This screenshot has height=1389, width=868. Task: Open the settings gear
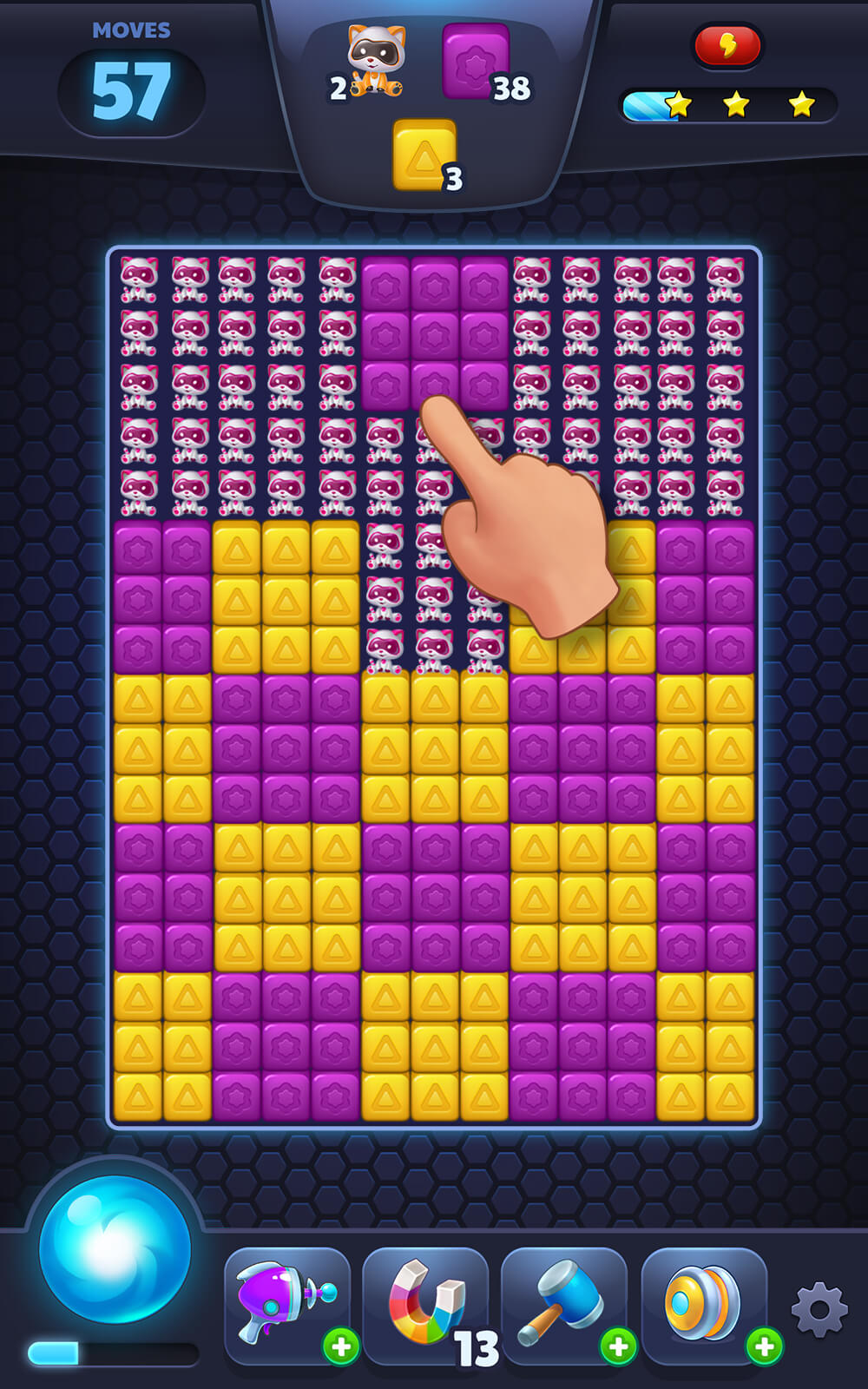tap(819, 1308)
